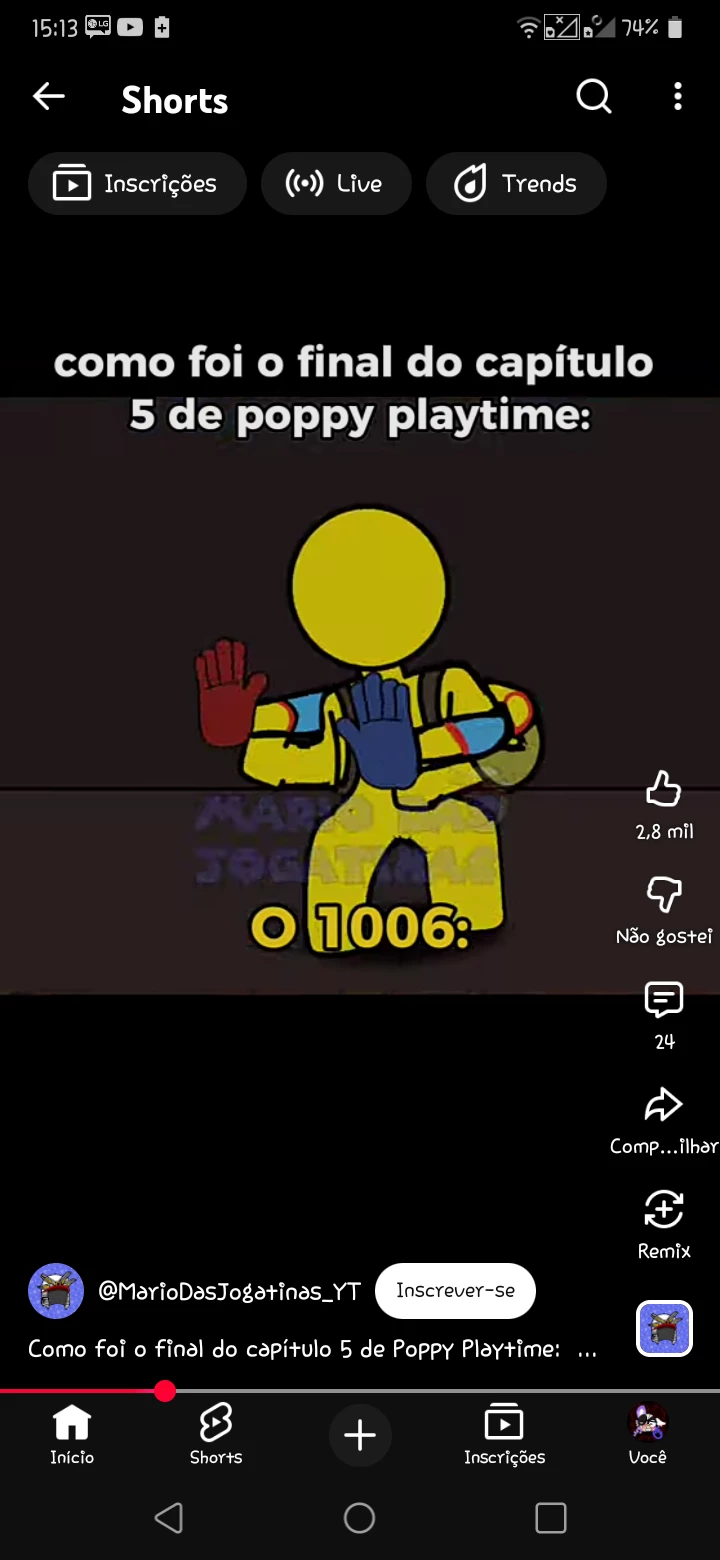Tap the system home button

tap(360, 1518)
